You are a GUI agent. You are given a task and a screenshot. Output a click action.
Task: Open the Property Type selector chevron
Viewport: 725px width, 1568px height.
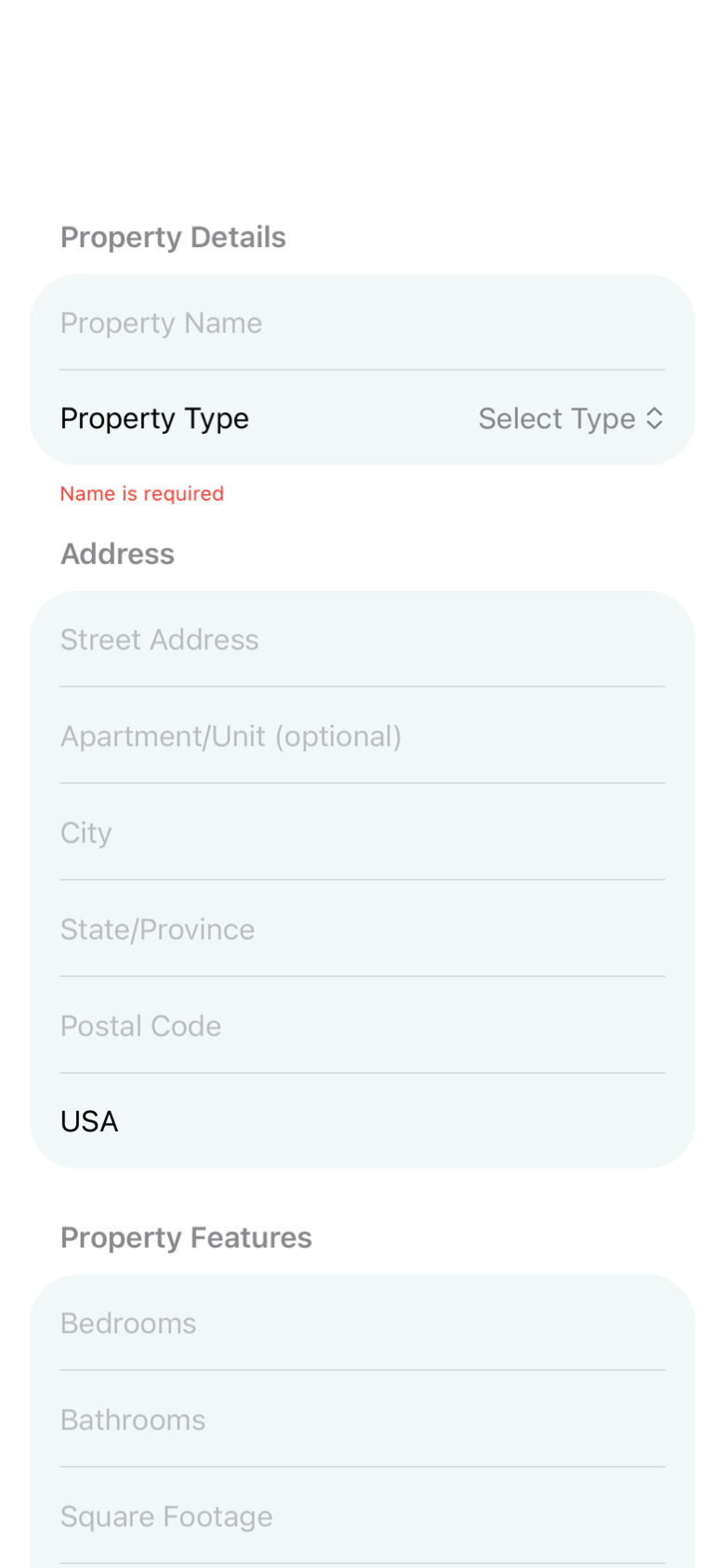656,418
